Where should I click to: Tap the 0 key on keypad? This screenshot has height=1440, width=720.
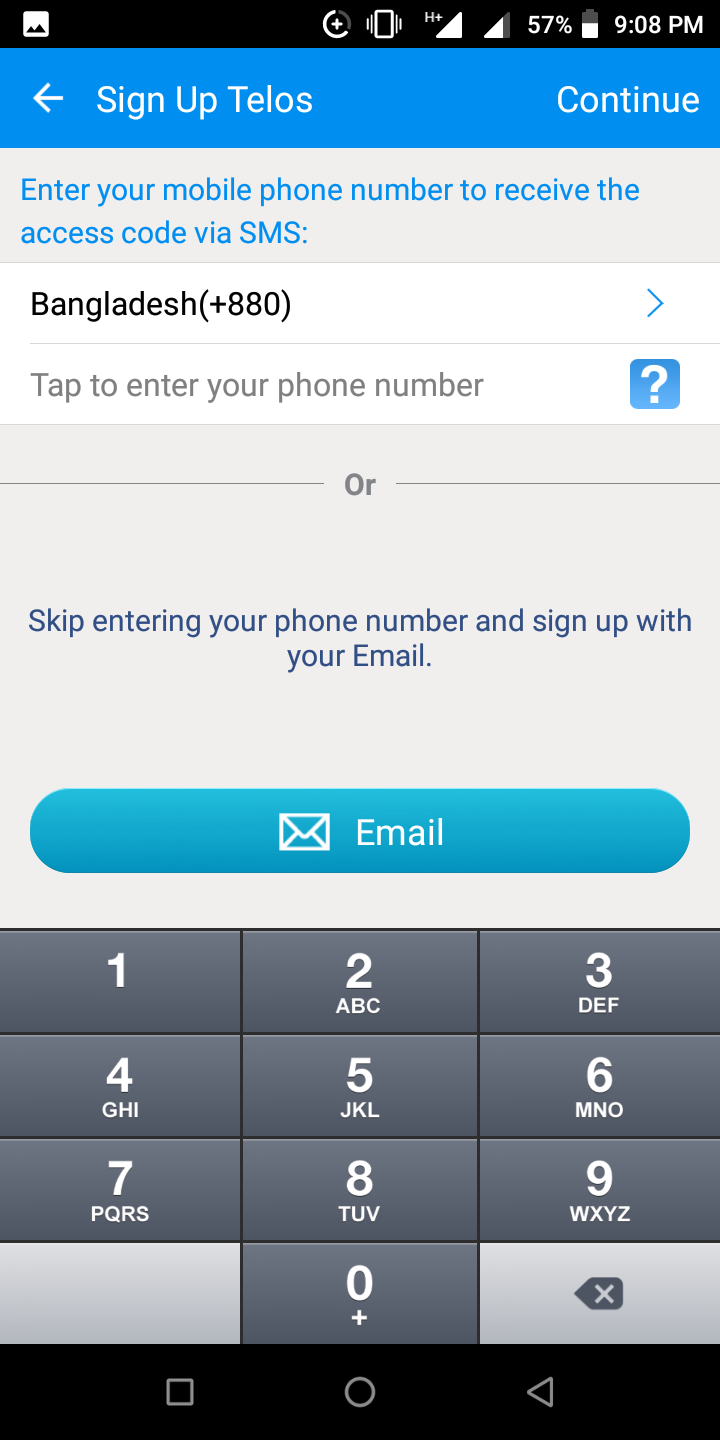[x=359, y=1294]
